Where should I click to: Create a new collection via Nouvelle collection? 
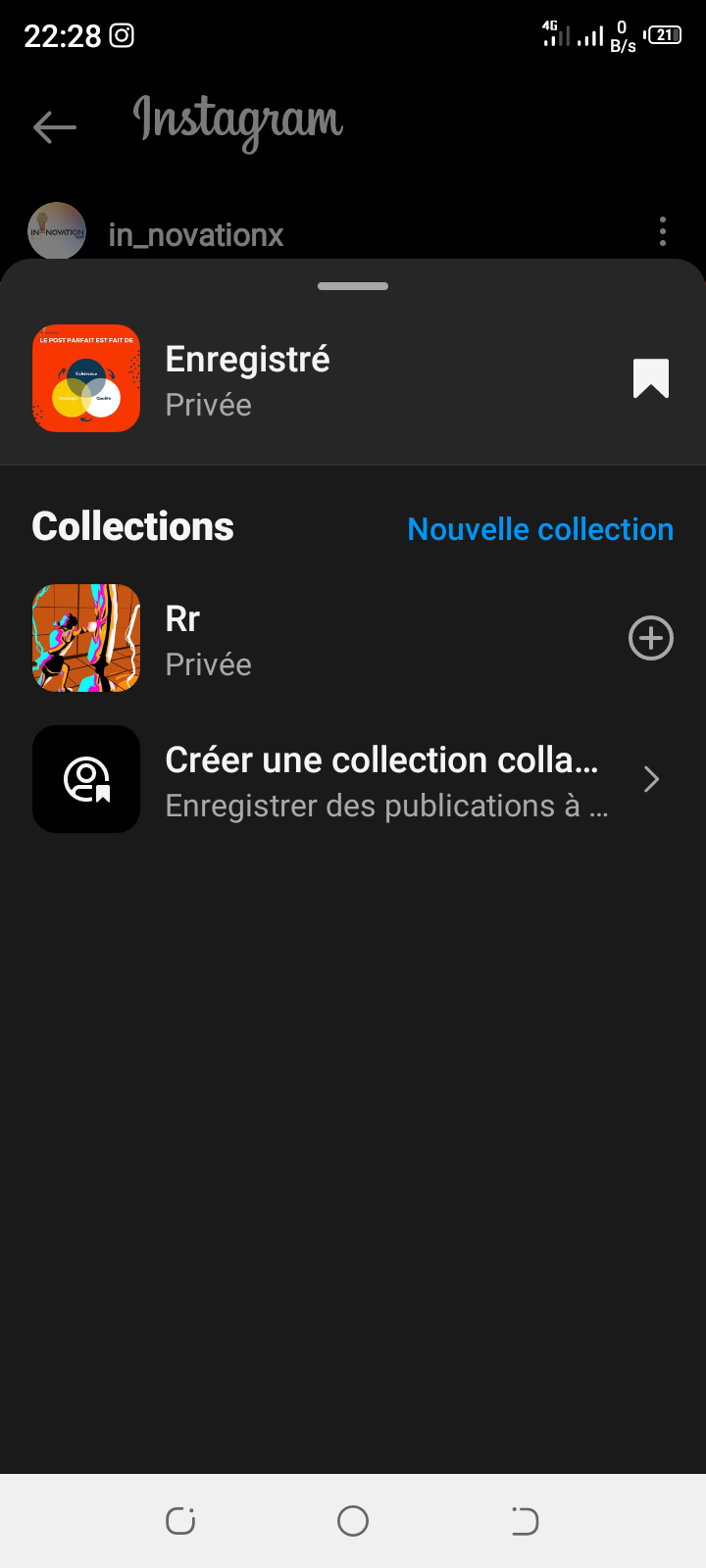540,529
